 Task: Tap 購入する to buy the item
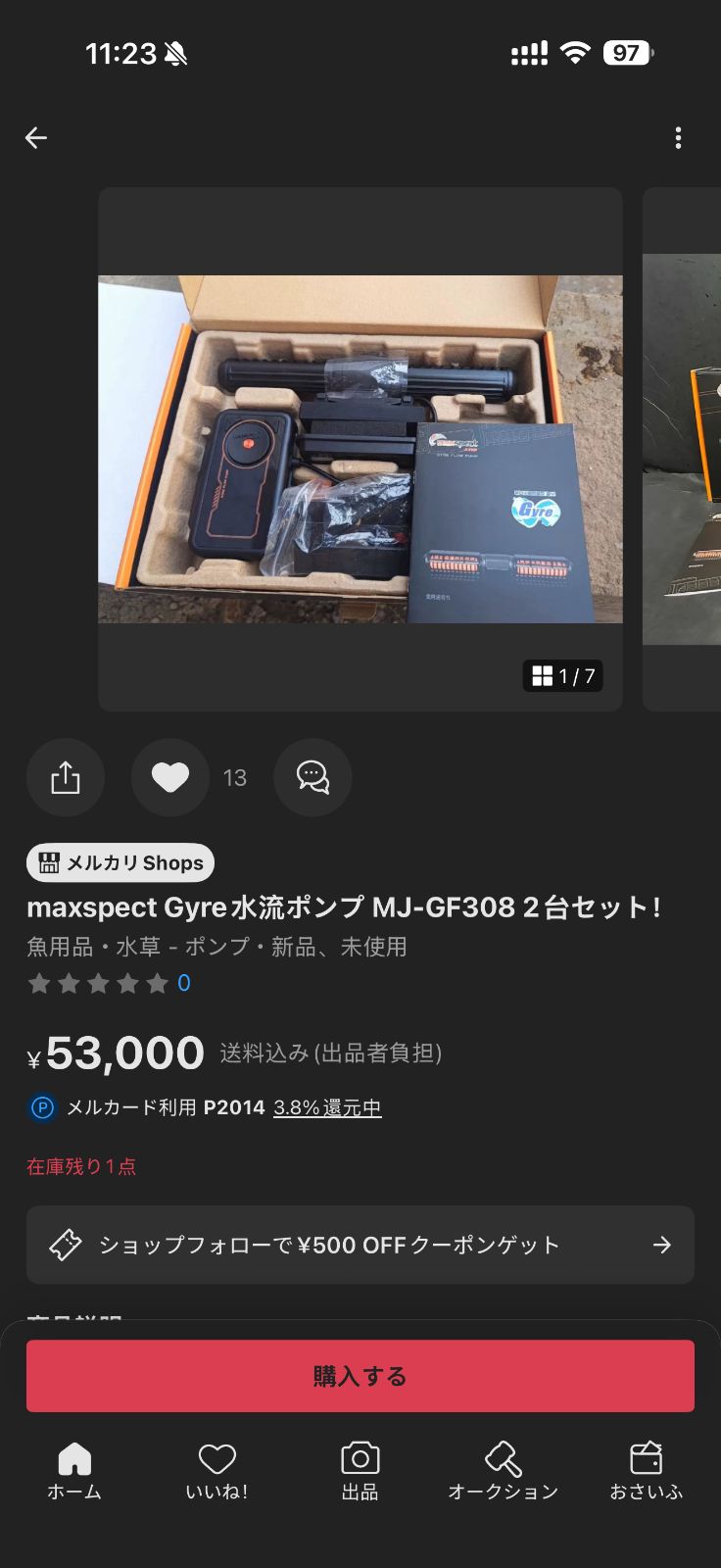click(x=360, y=1376)
